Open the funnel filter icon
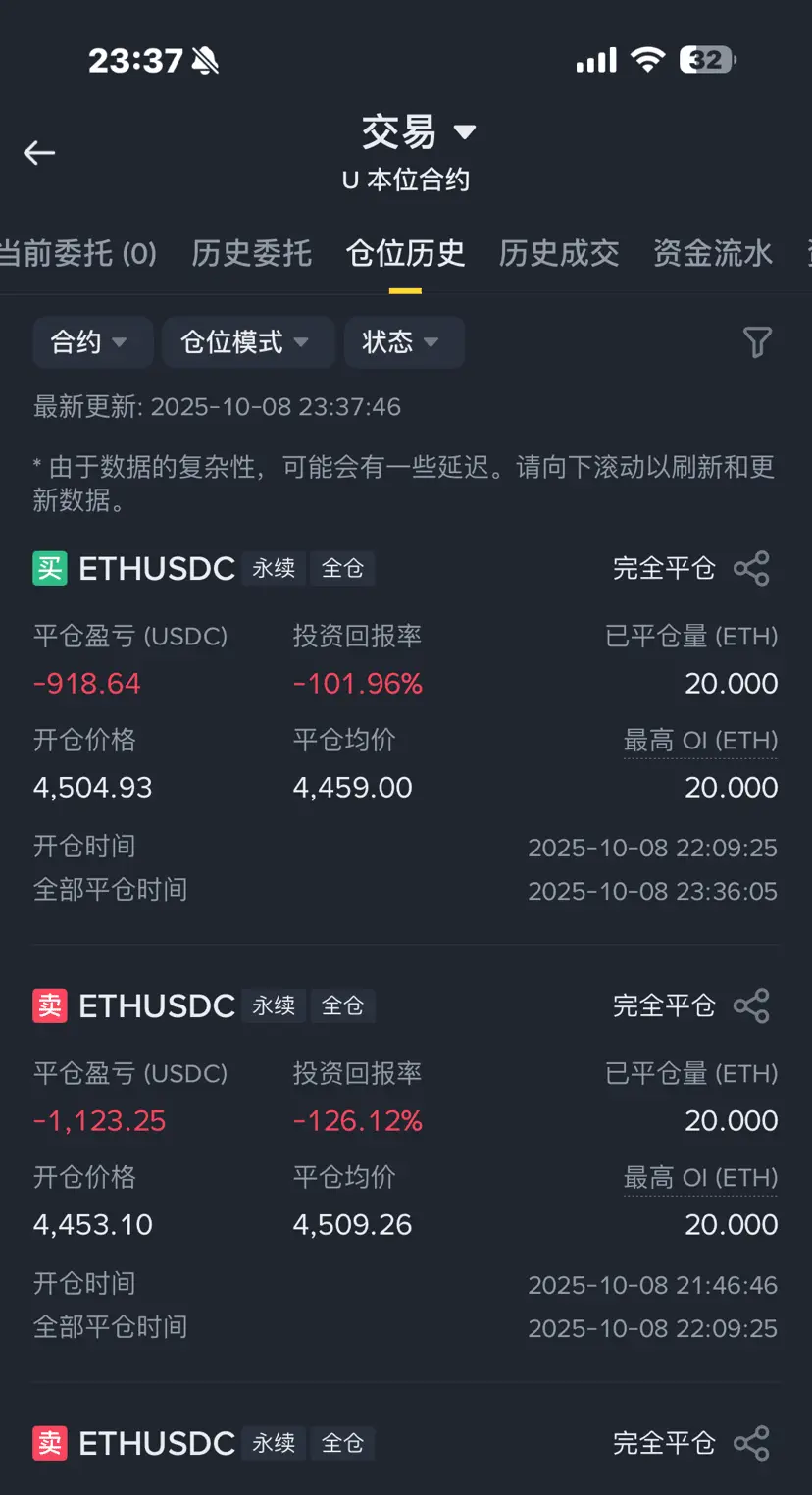The image size is (812, 1495). [x=757, y=342]
